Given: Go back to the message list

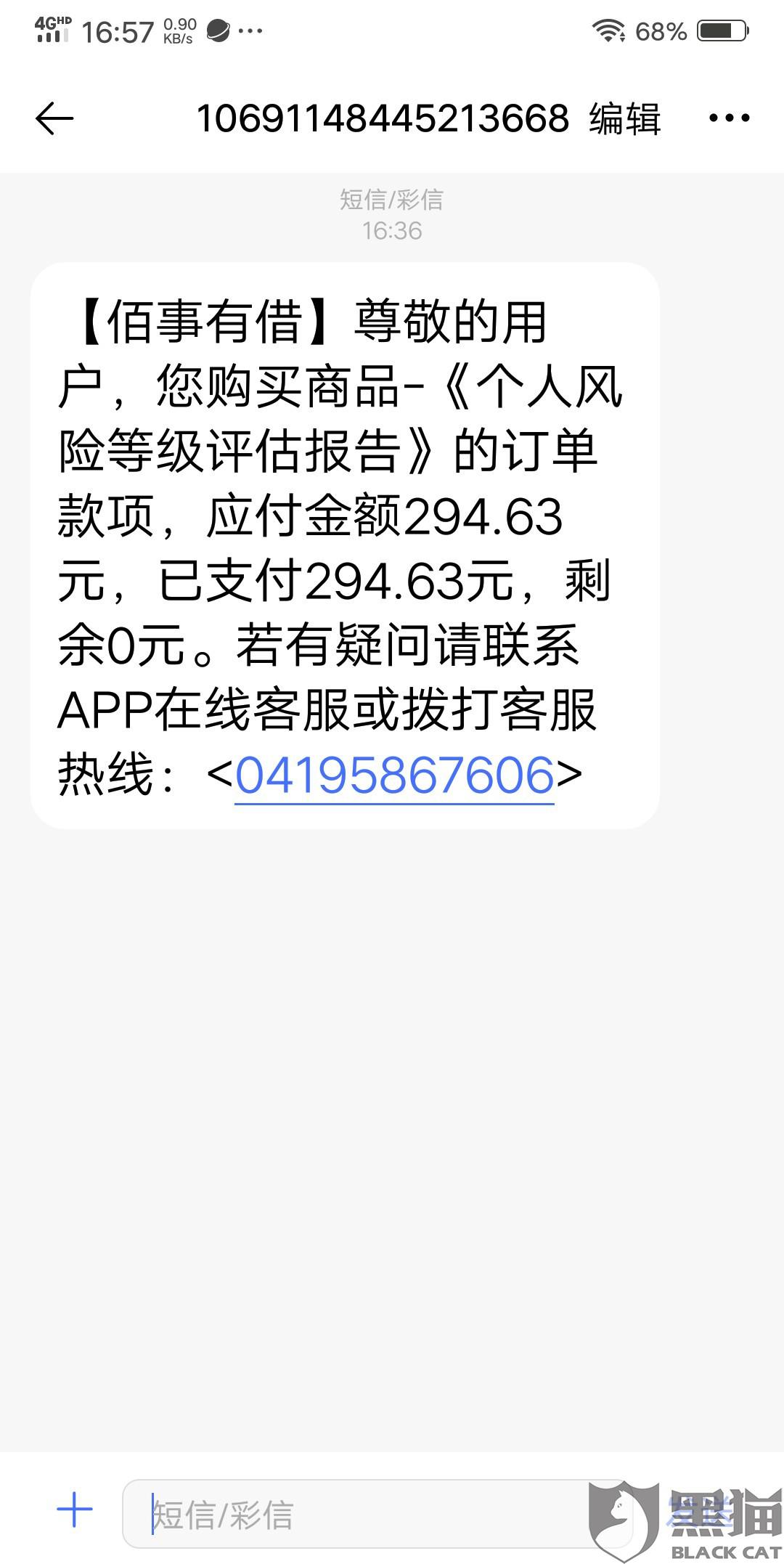Looking at the screenshot, I should (54, 118).
